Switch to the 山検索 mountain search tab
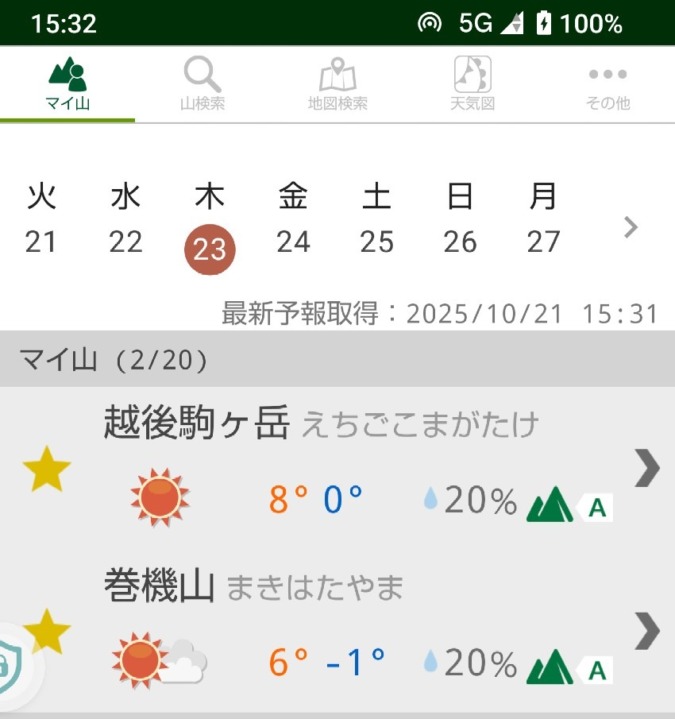675x719 pixels. click(202, 84)
